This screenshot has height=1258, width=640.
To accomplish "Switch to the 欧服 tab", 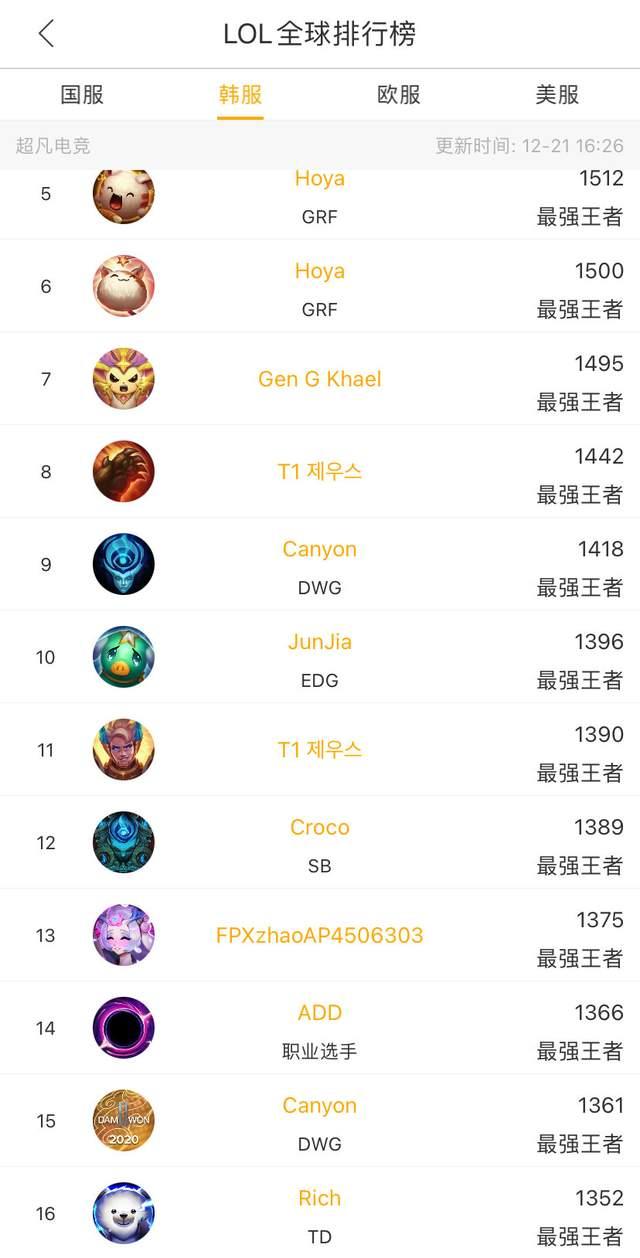I will tap(399, 95).
